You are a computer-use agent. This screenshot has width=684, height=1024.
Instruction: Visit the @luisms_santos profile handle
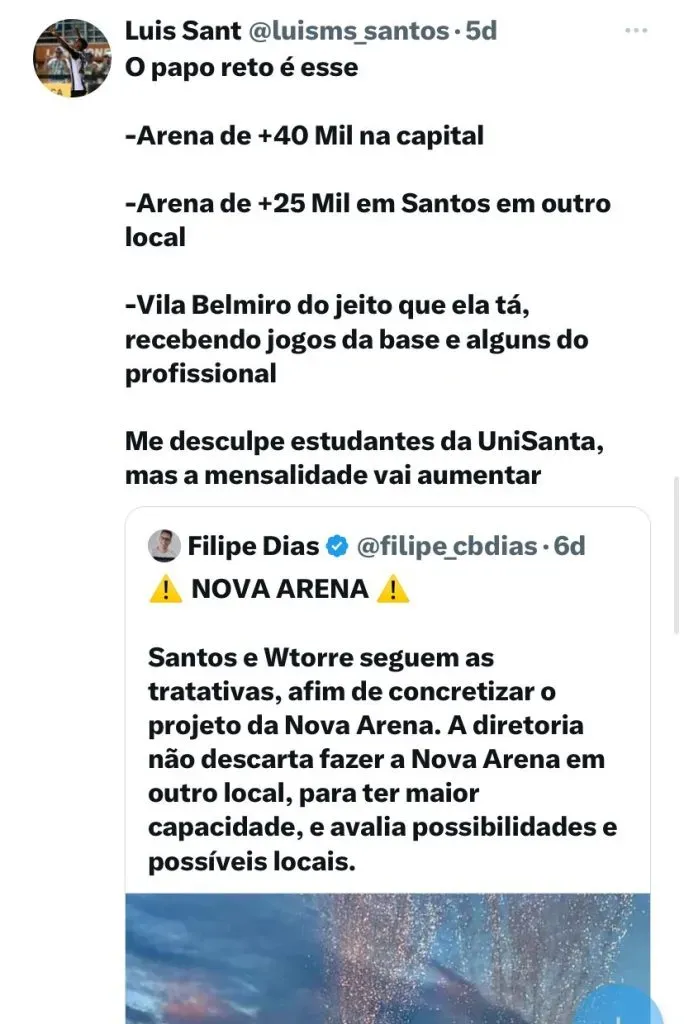pyautogui.click(x=346, y=31)
